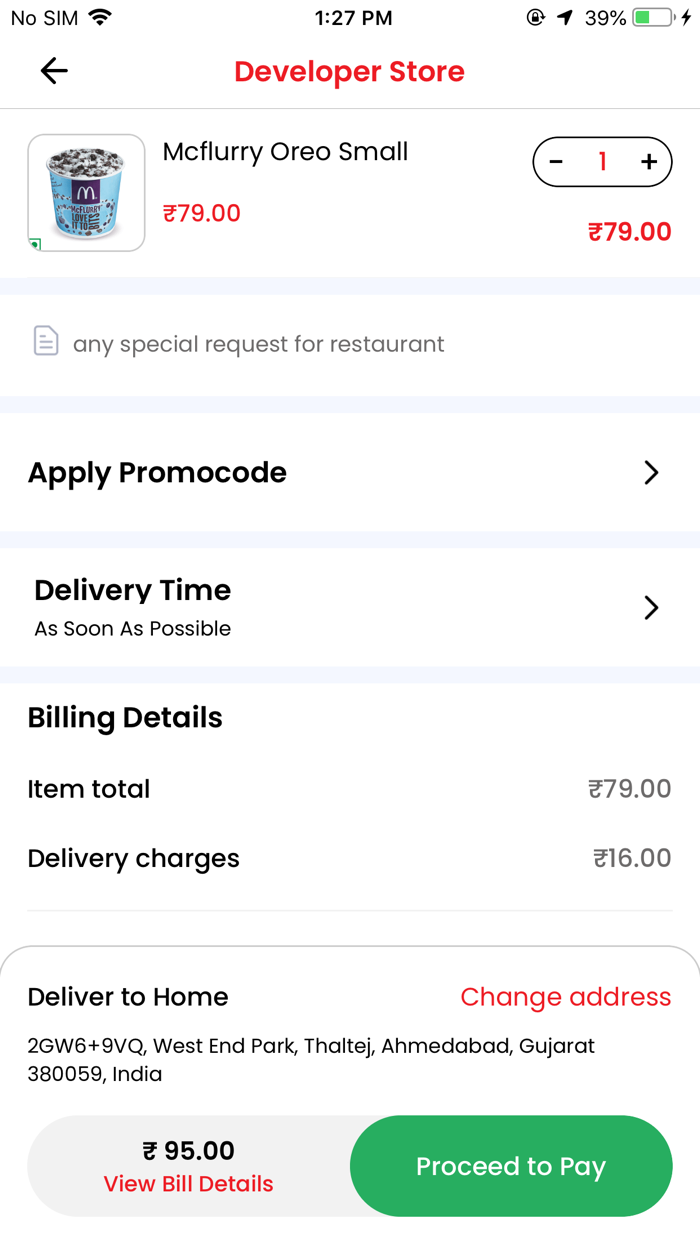This screenshot has height=1244, width=700.
Task: Proceed to Pay
Action: pos(511,1166)
